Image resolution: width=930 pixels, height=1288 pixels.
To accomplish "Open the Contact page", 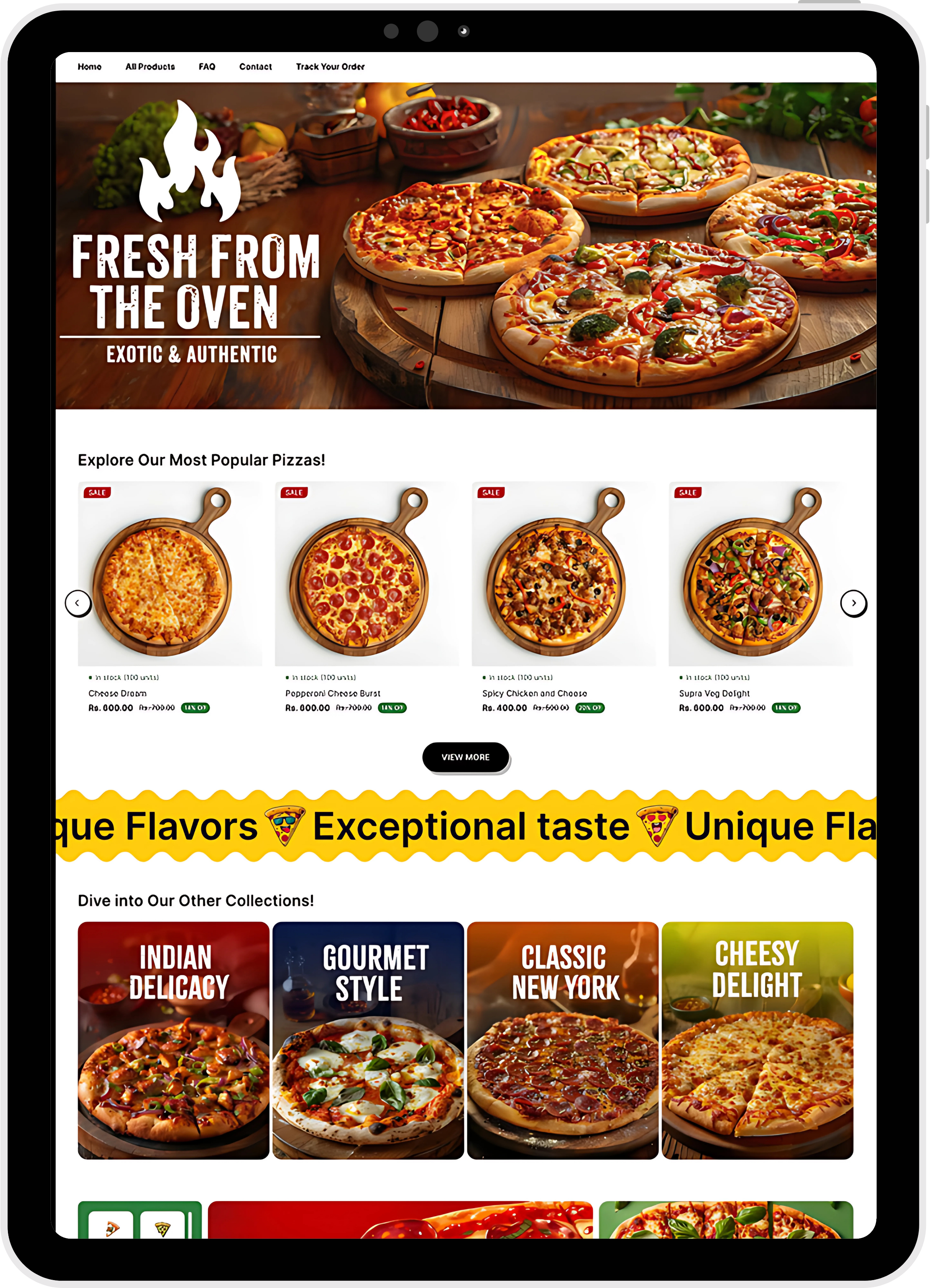I will (x=256, y=66).
